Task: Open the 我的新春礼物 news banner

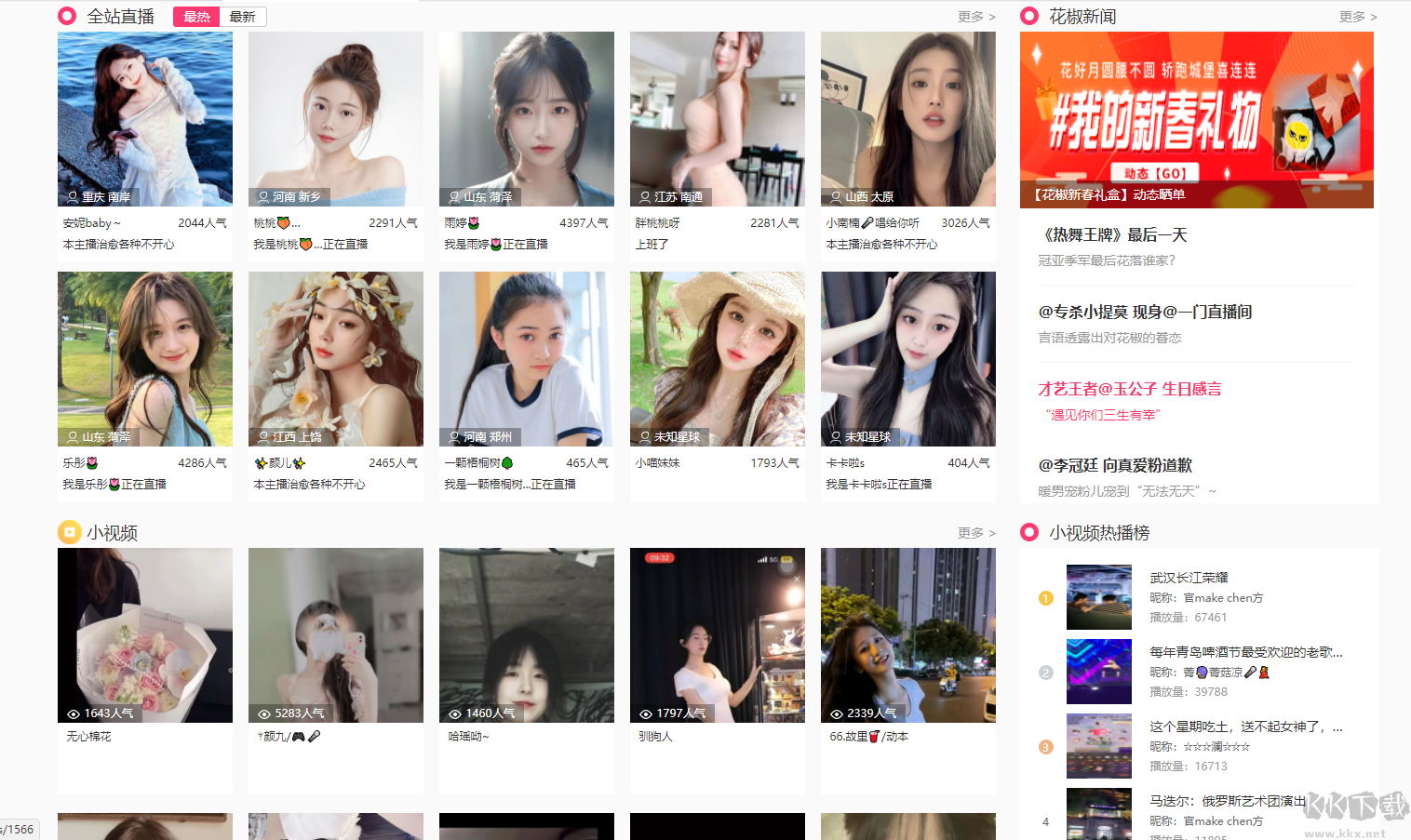Action: (x=1197, y=119)
